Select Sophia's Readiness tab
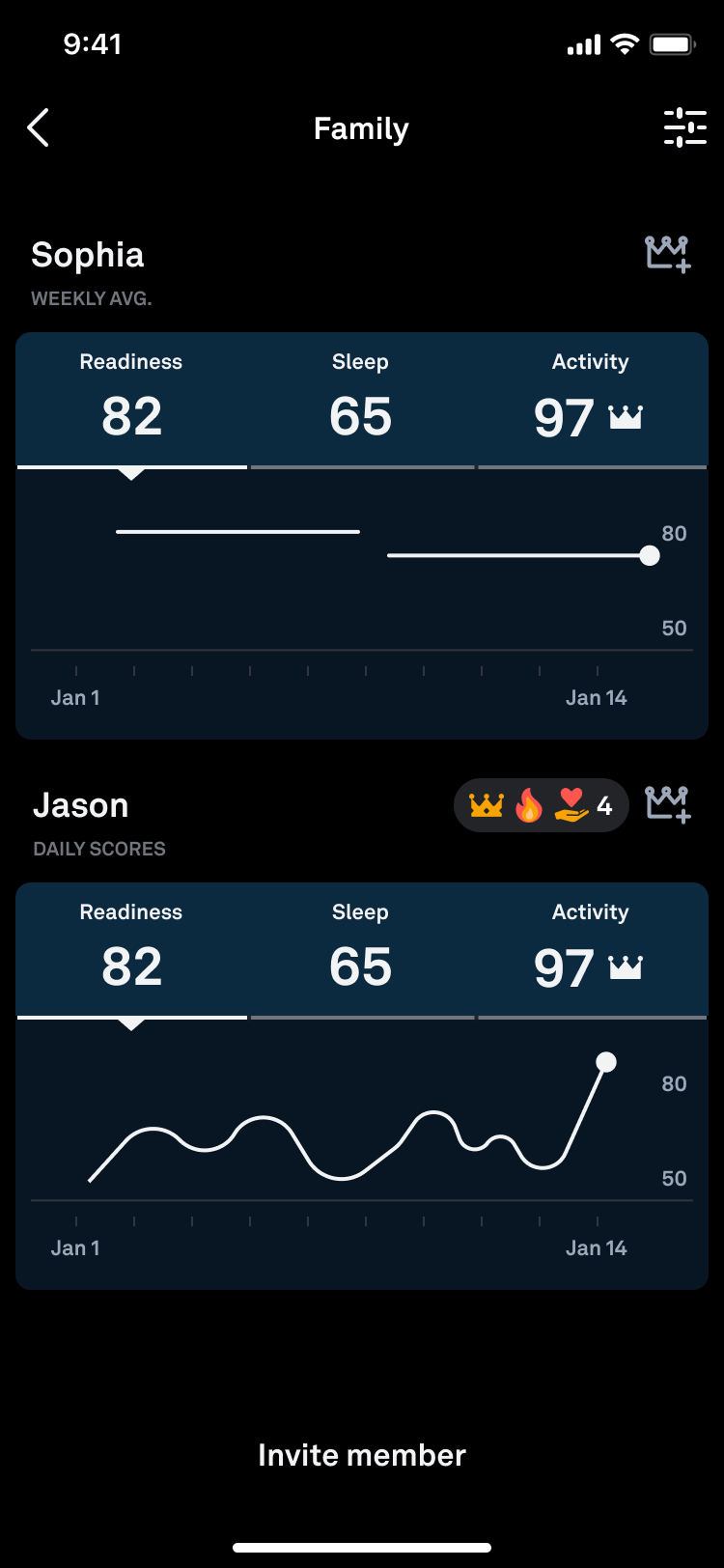The width and height of the screenshot is (724, 1568). [x=131, y=400]
